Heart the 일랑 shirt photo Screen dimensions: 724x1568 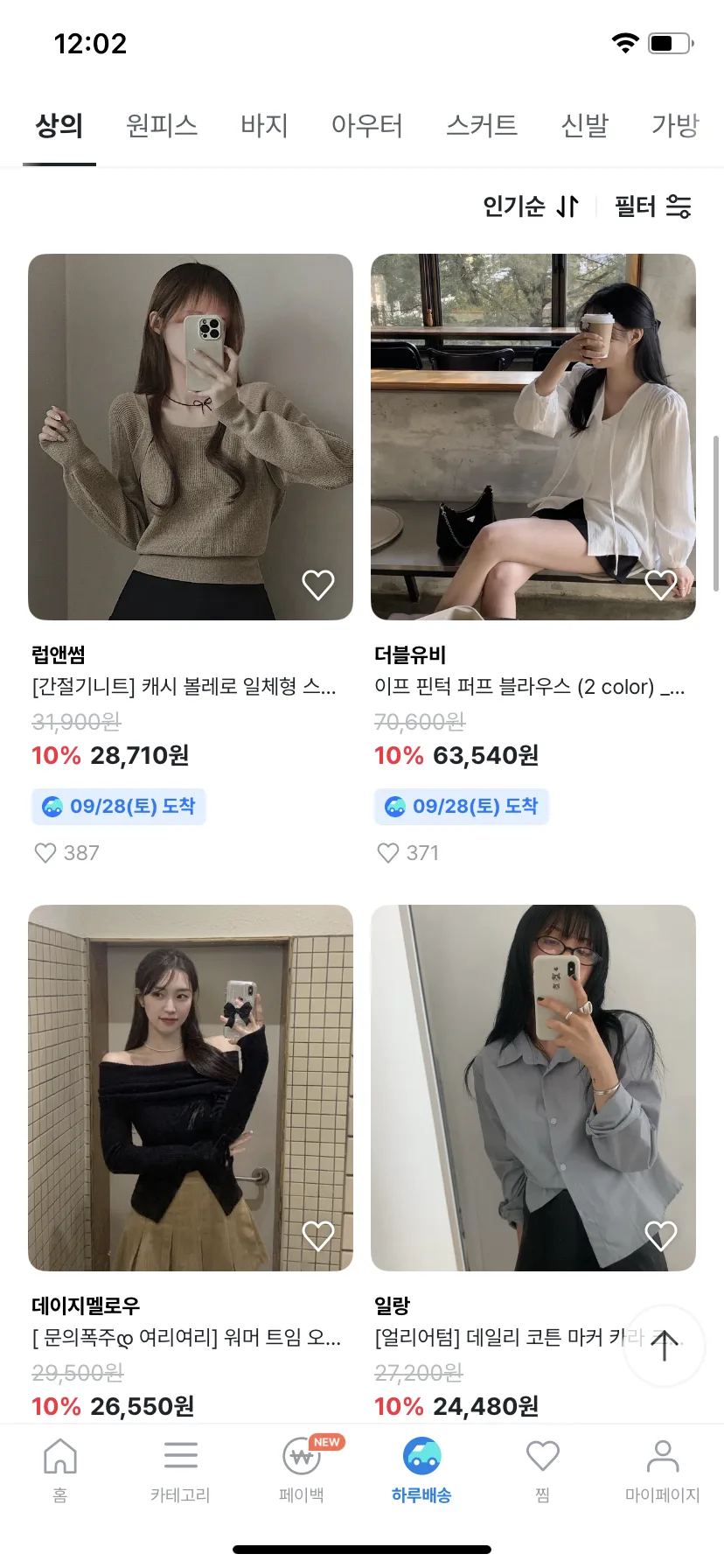(661, 1235)
